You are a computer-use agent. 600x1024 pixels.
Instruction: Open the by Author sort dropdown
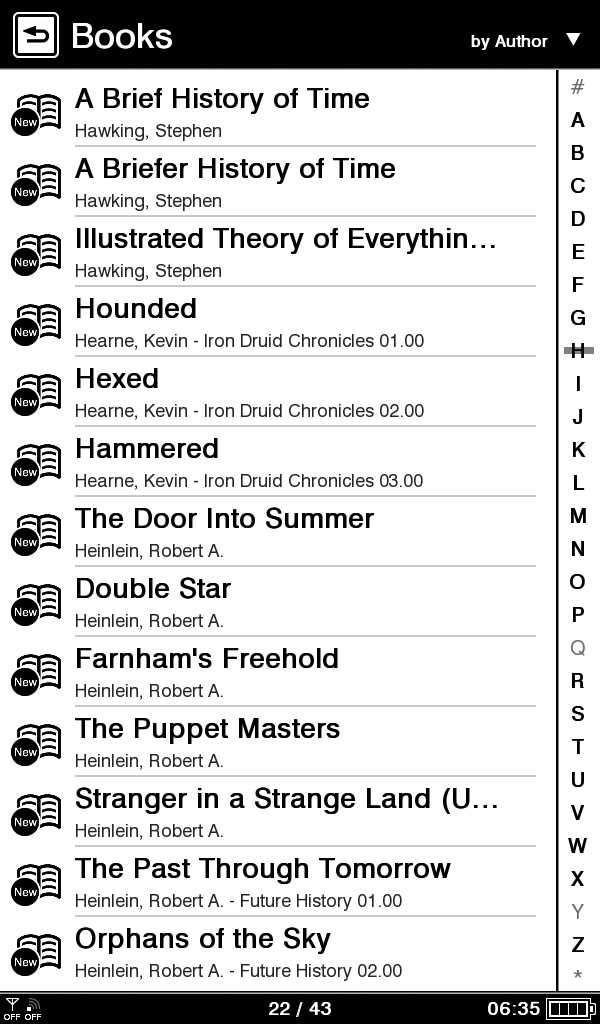pyautogui.click(x=525, y=40)
